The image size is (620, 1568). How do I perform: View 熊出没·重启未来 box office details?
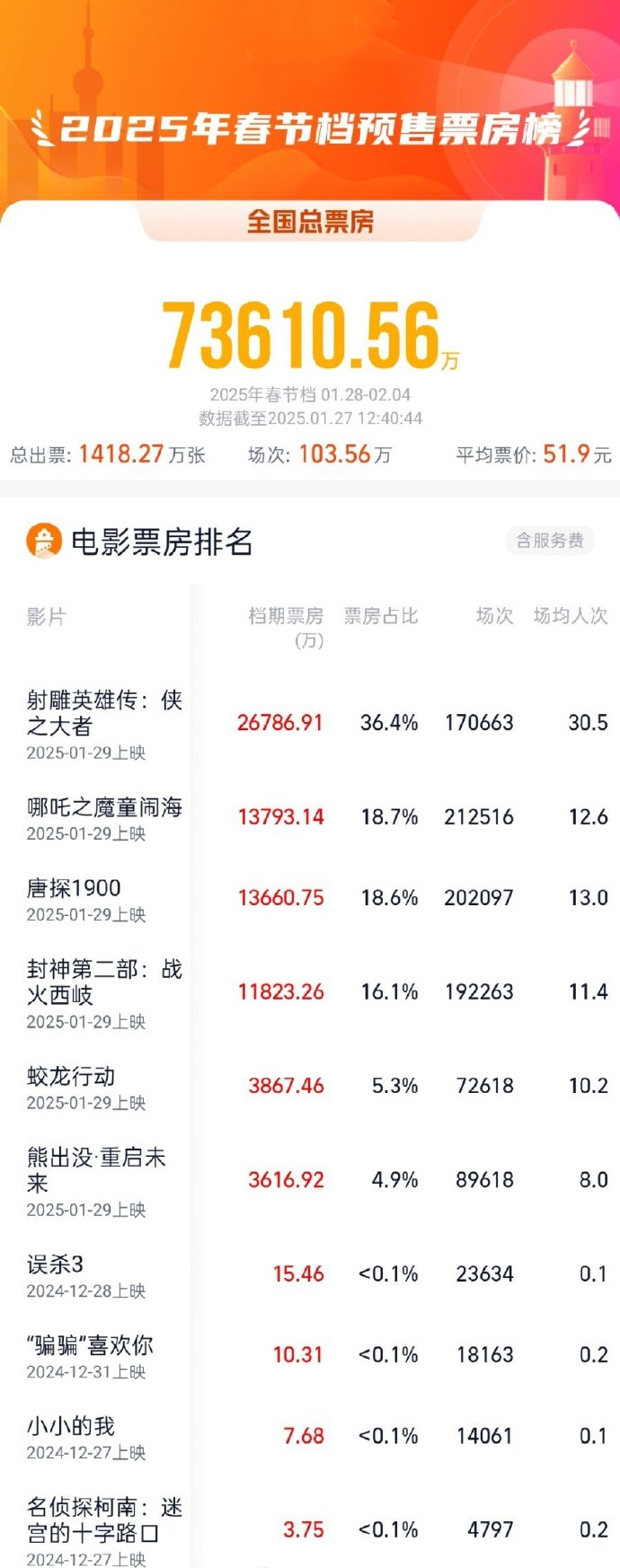(96, 1170)
